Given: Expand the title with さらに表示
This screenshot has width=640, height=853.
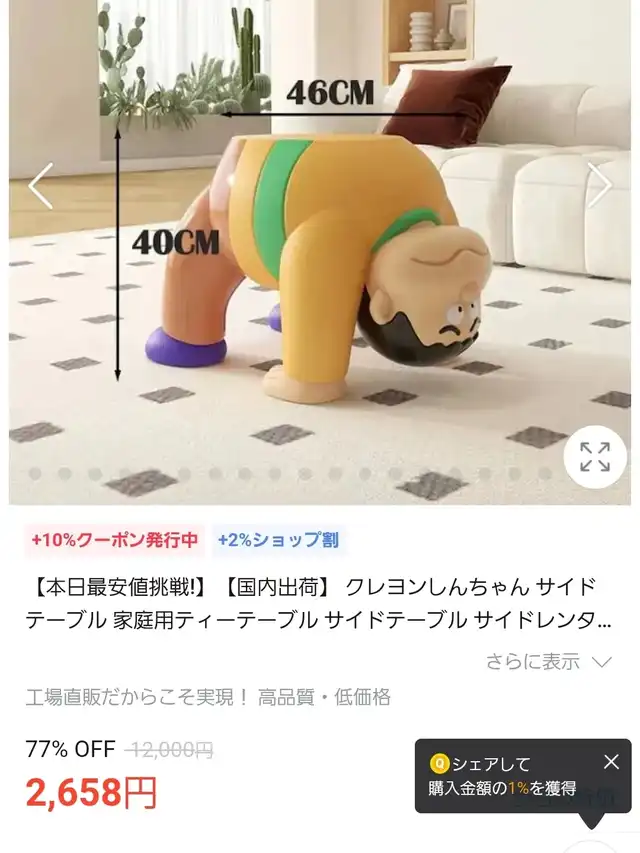Looking at the screenshot, I should click(x=549, y=662).
